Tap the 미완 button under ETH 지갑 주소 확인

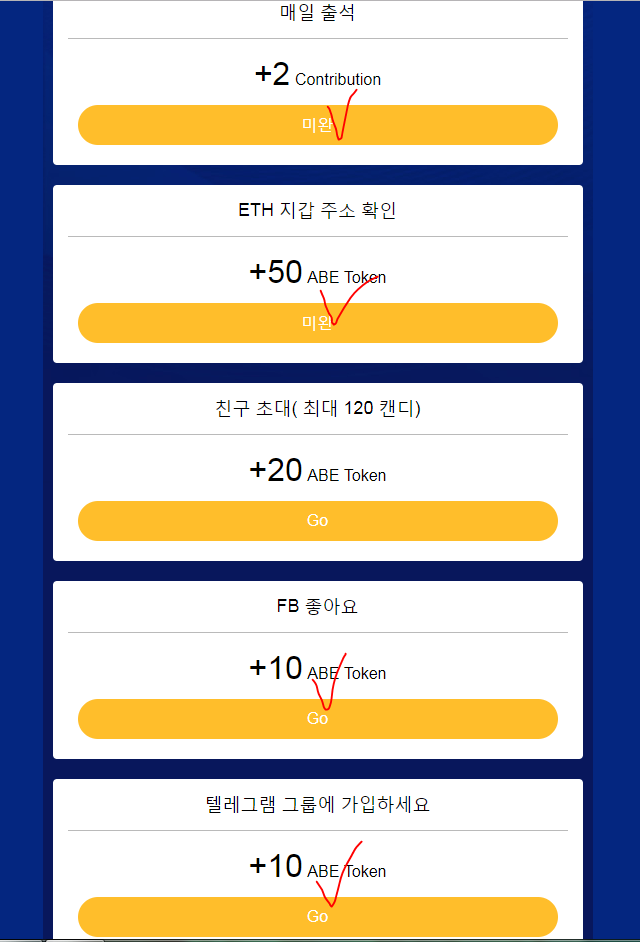pos(317,323)
